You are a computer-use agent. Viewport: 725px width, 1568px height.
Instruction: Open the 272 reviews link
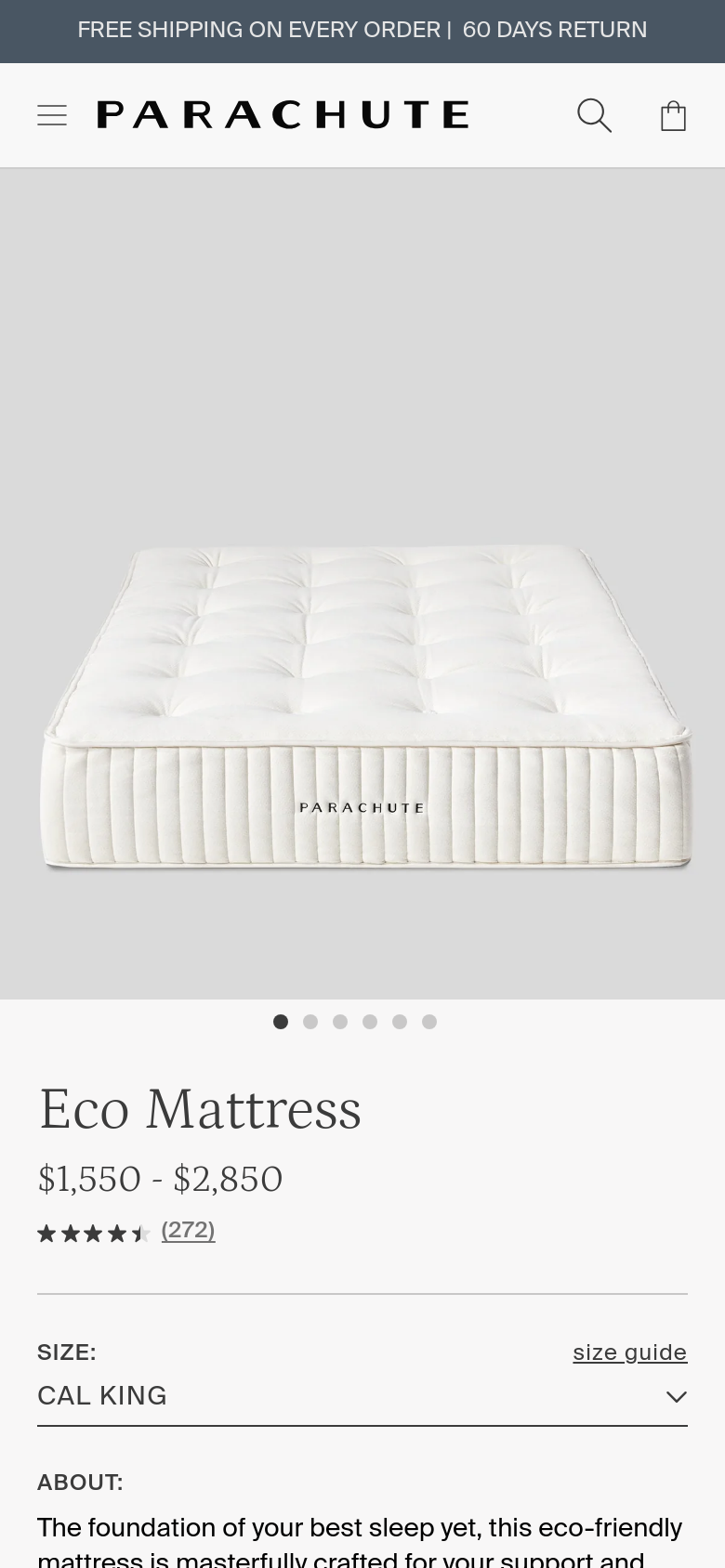tap(188, 1231)
